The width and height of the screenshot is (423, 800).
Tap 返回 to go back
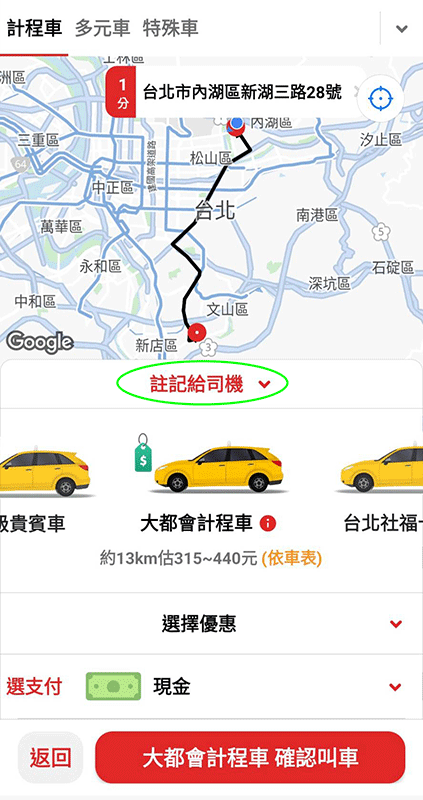pyautogui.click(x=50, y=758)
